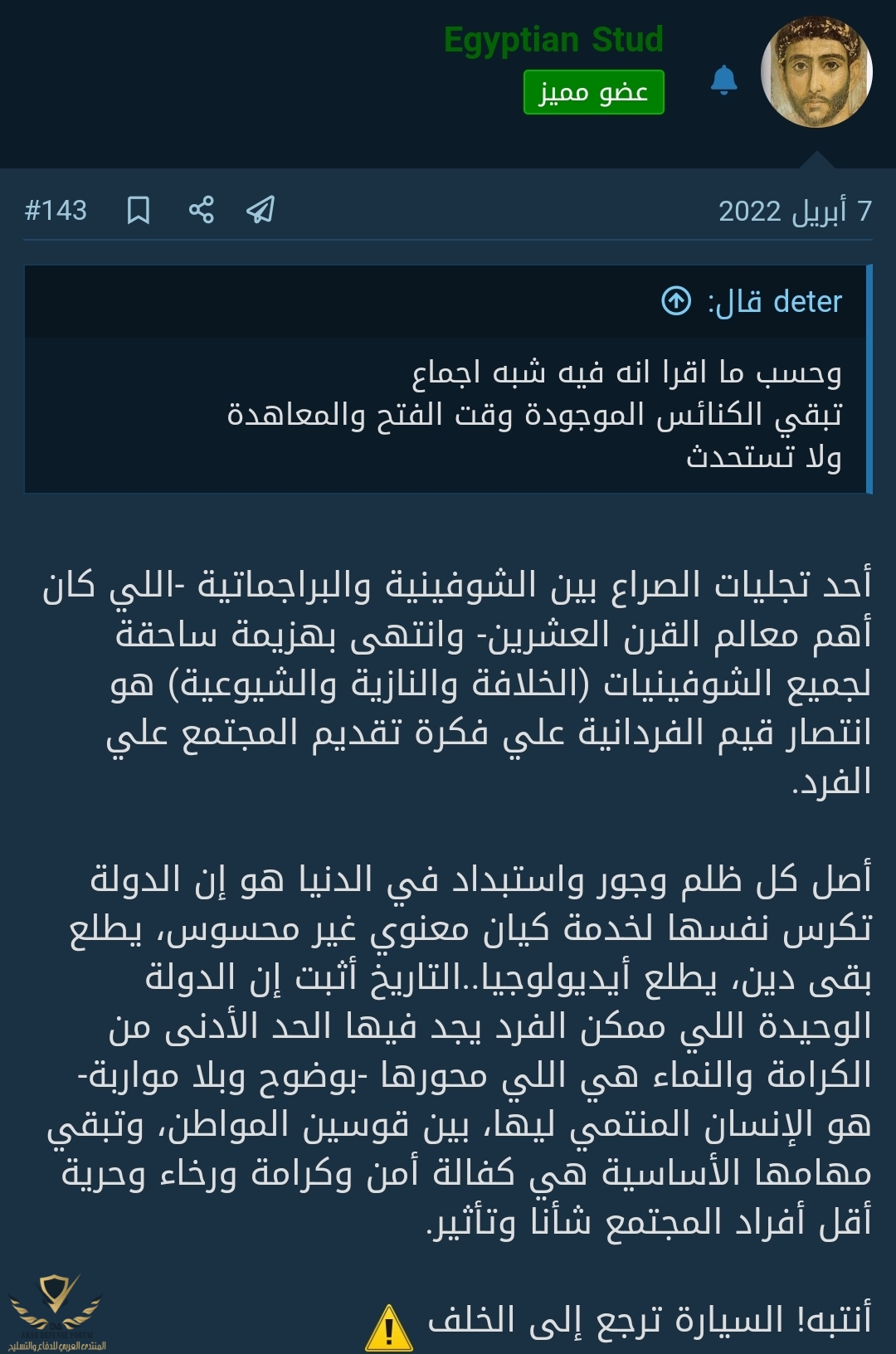Viewport: 896px width, 1354px height.
Task: Jump to deter's original quoted post
Action: tap(675, 300)
